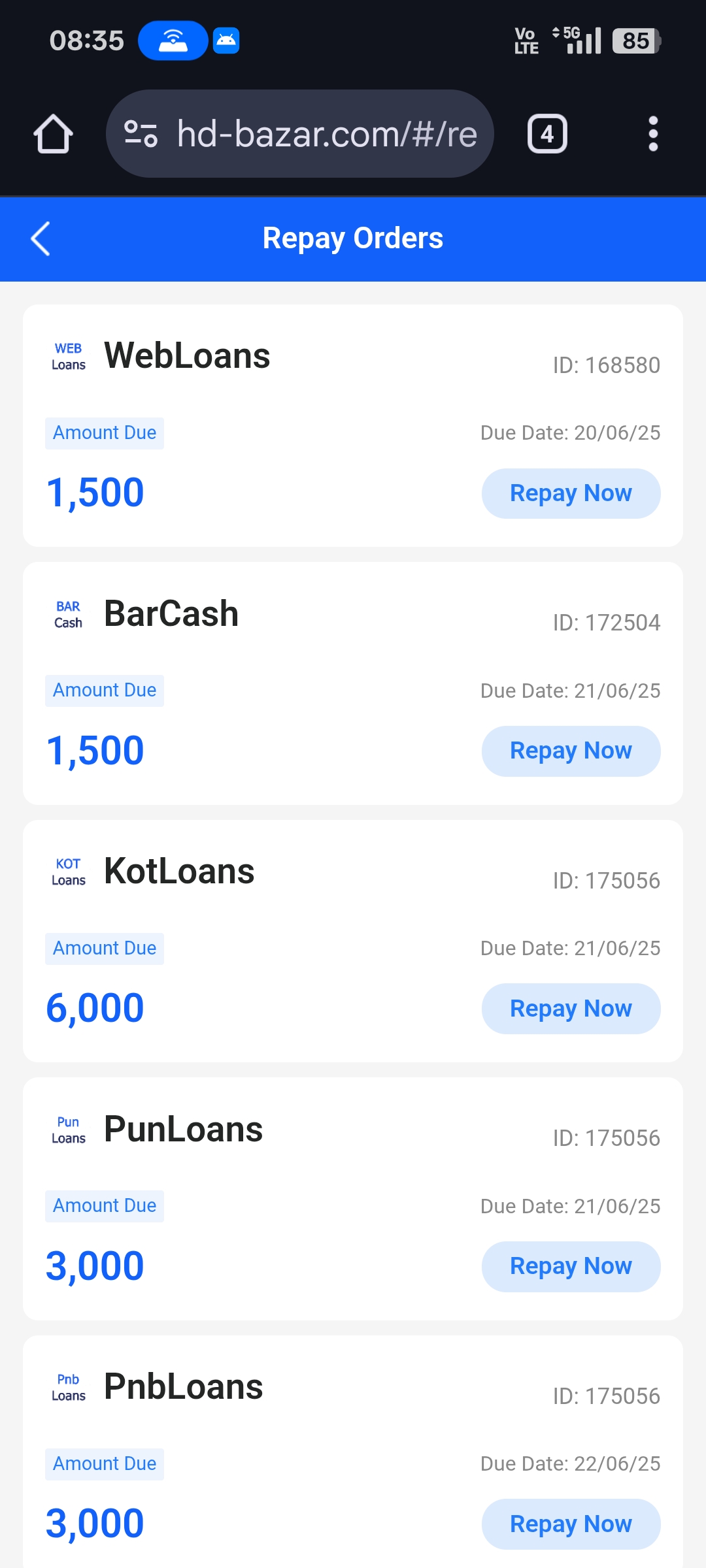Choose Repay Now under PnbLoans
The height and width of the screenshot is (1568, 706).
(571, 1524)
